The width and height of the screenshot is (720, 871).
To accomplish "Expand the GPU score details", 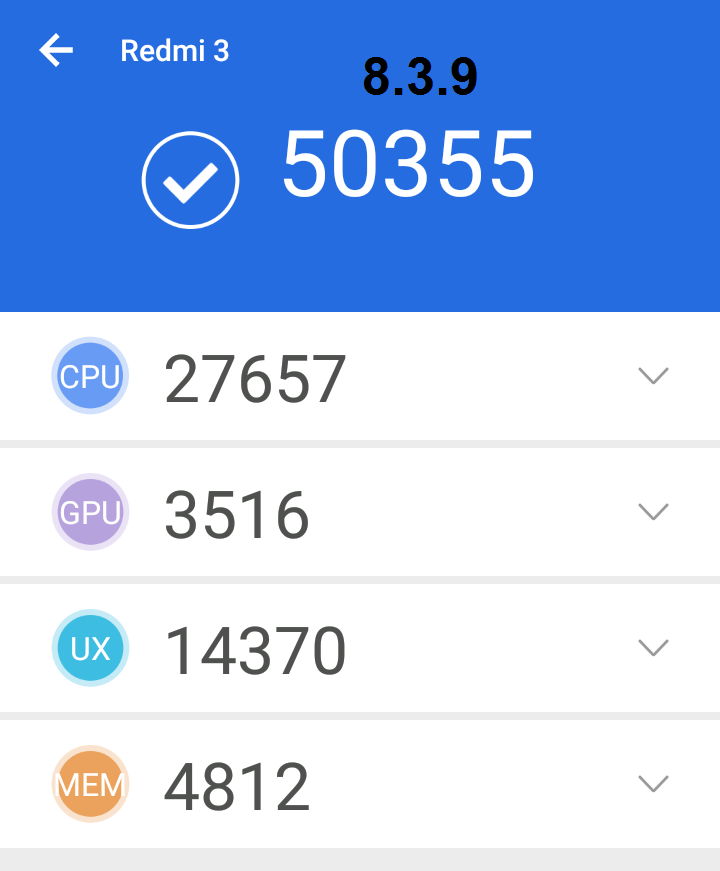I will [653, 512].
